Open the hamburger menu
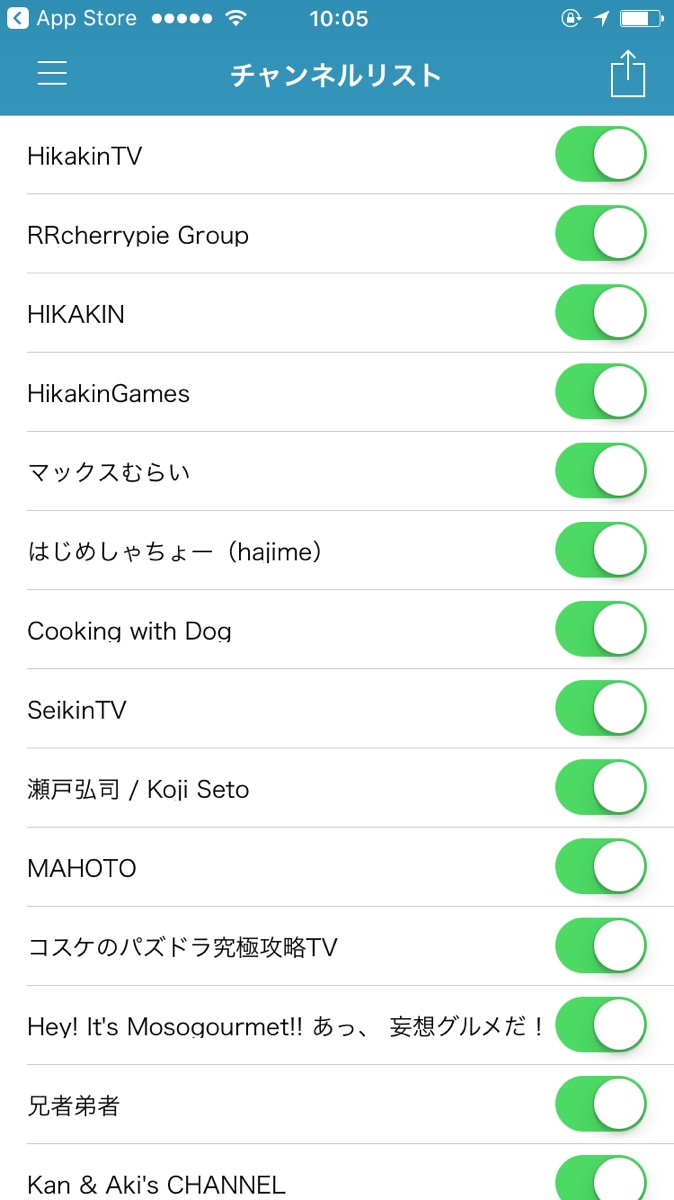 52,74
